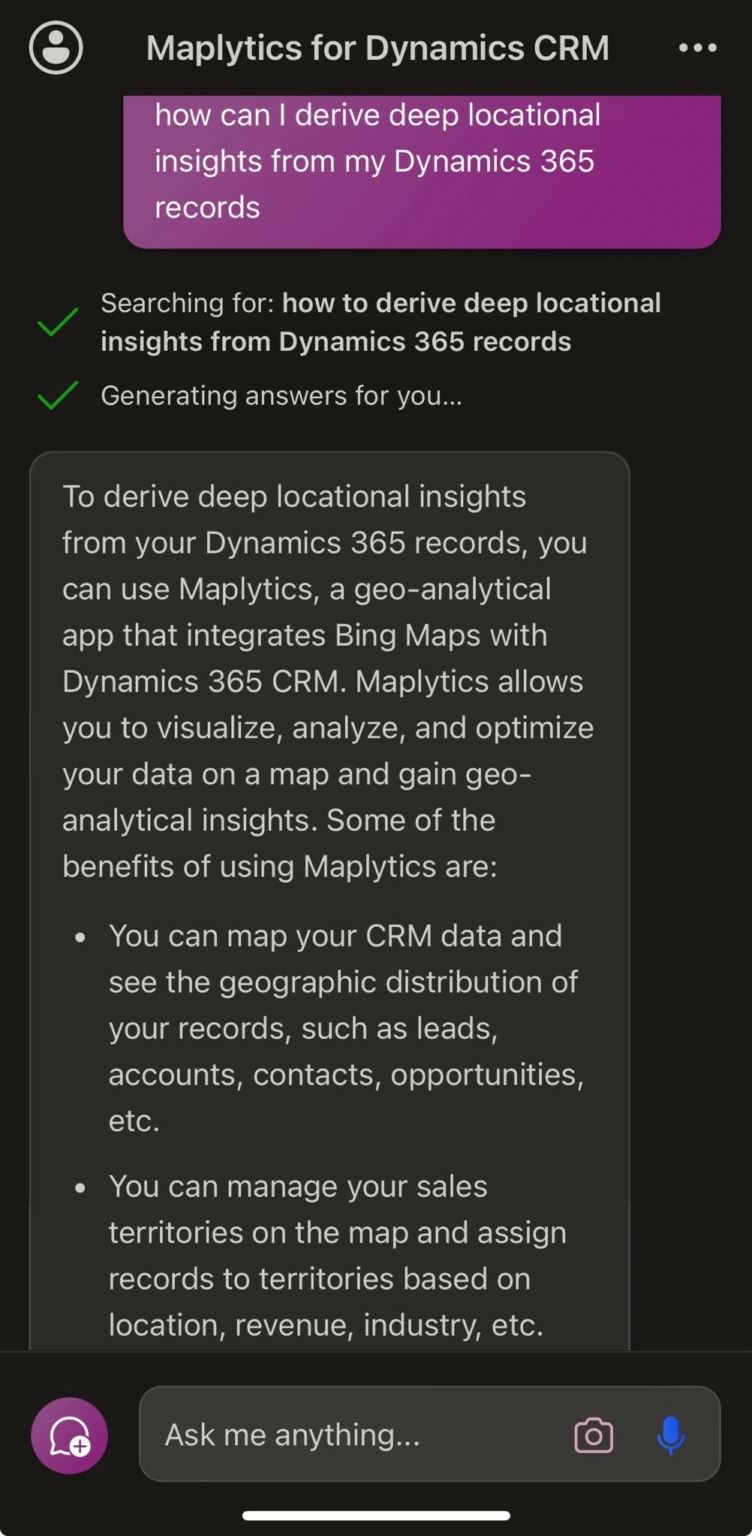Select the Maplytics for Dynamics CRM title
The width and height of the screenshot is (752, 1536).
tap(378, 47)
